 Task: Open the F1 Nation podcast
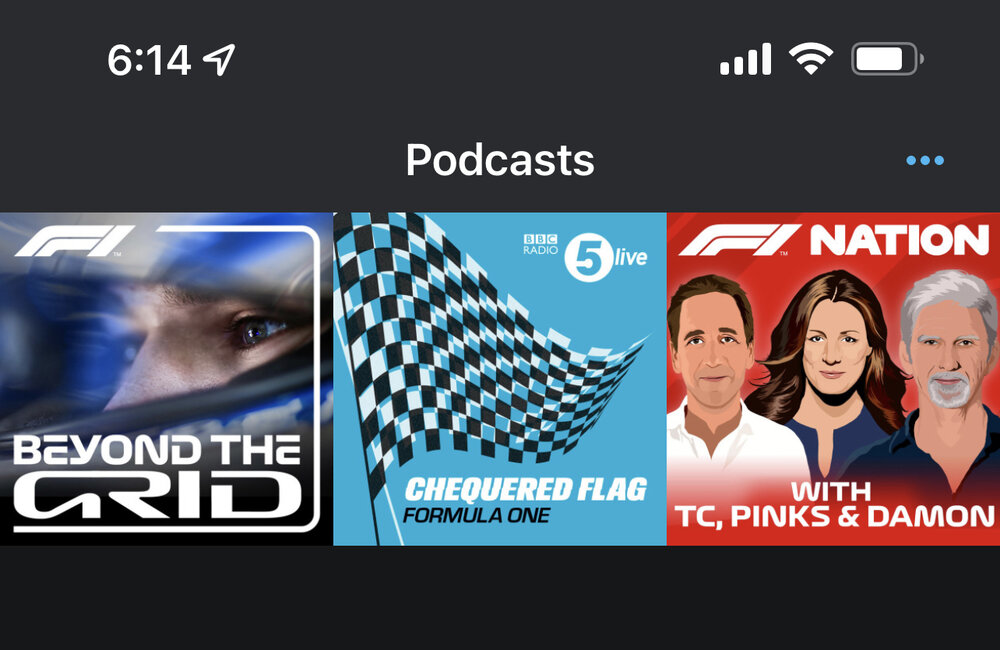pyautogui.click(x=833, y=378)
